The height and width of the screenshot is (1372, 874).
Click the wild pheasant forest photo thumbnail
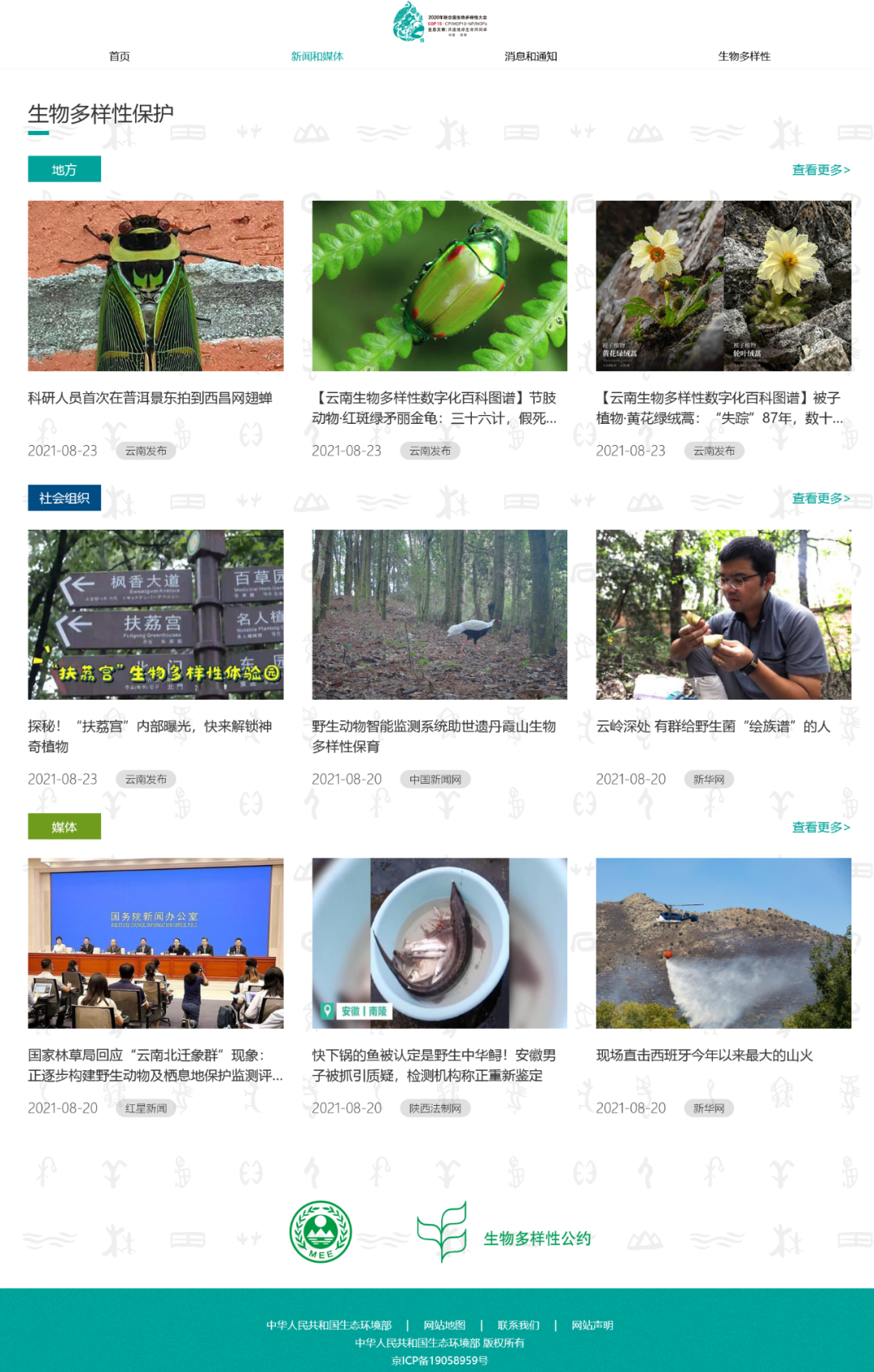(x=439, y=616)
